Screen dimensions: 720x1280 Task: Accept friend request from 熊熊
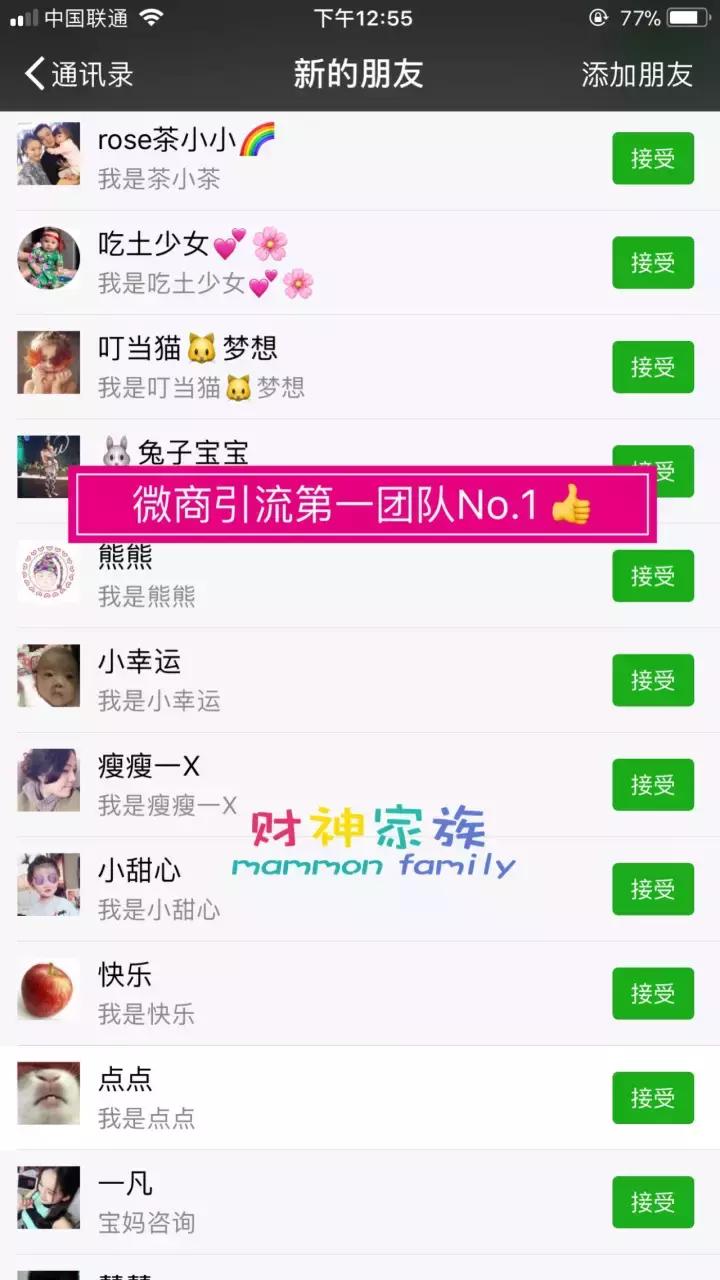(652, 576)
